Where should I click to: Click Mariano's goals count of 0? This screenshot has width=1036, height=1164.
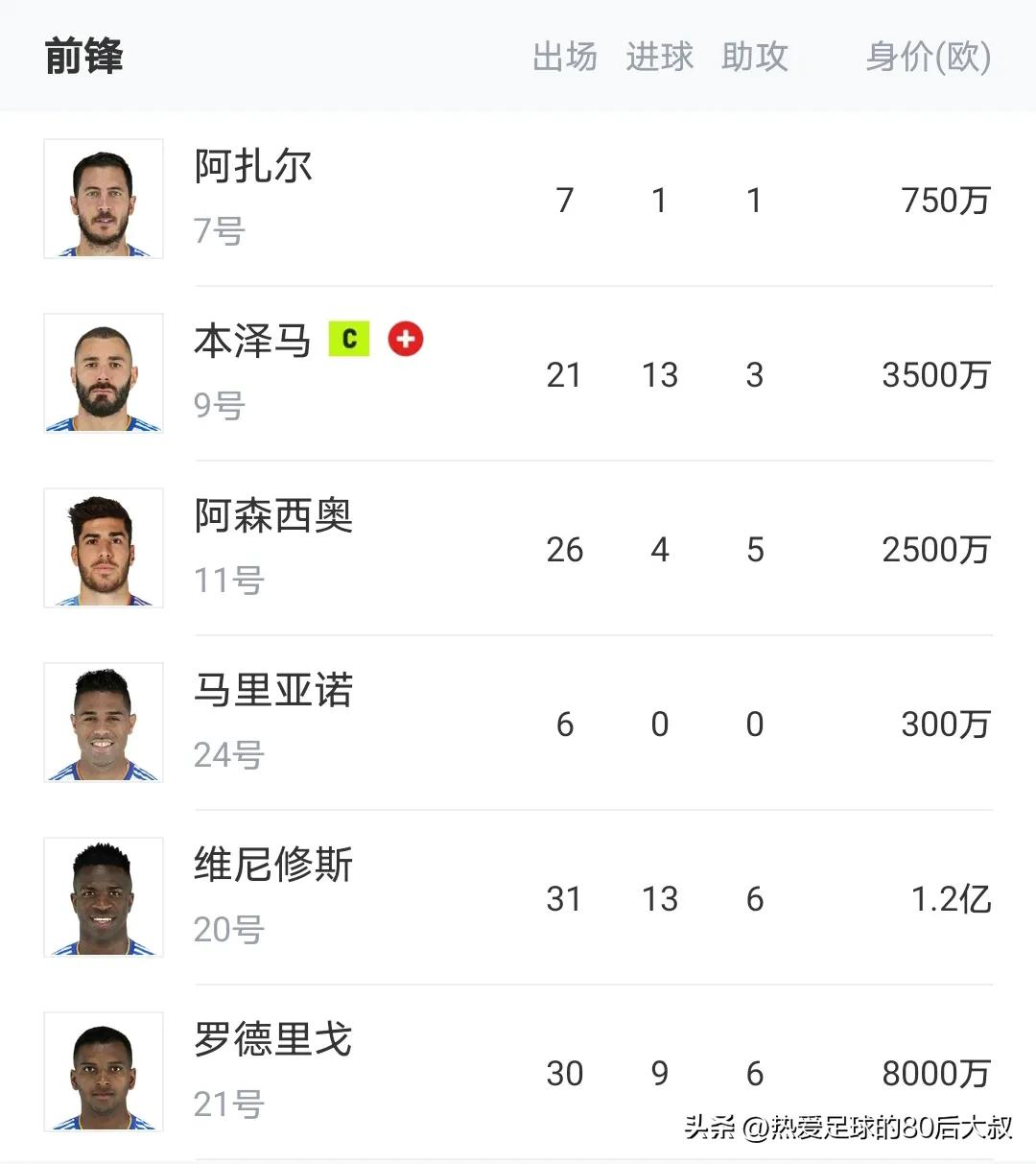(x=659, y=725)
